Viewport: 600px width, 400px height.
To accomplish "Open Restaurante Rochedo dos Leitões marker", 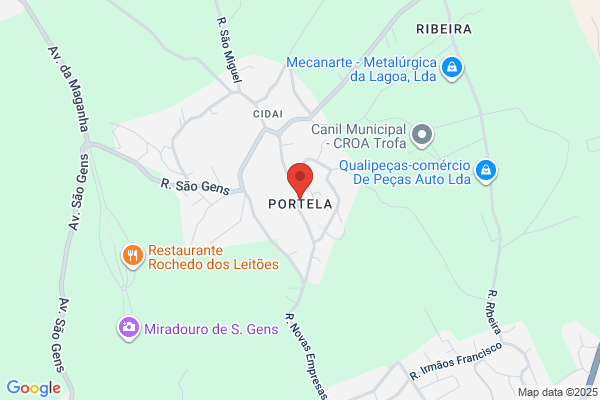I will [132, 257].
